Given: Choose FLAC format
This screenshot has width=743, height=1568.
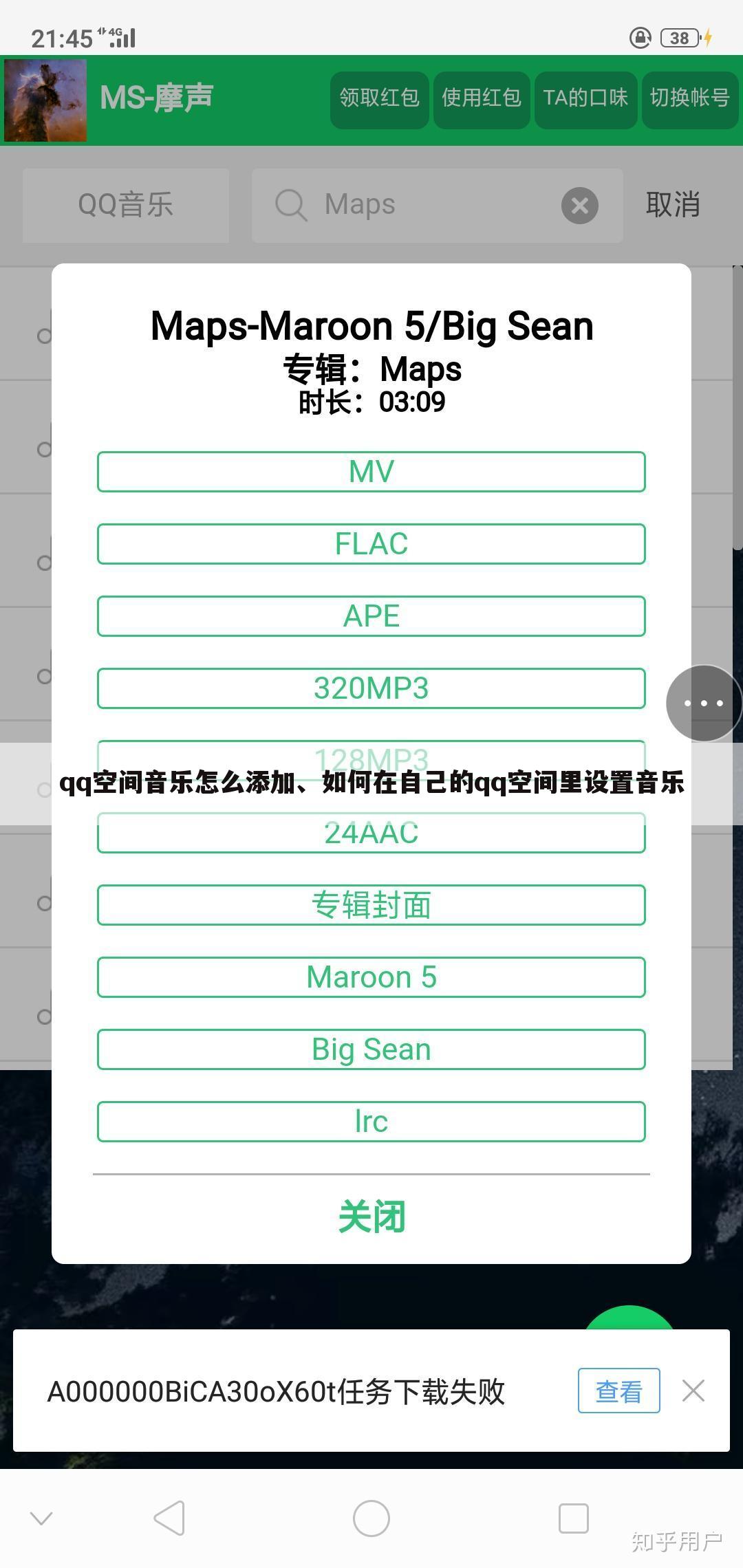Looking at the screenshot, I should point(371,544).
